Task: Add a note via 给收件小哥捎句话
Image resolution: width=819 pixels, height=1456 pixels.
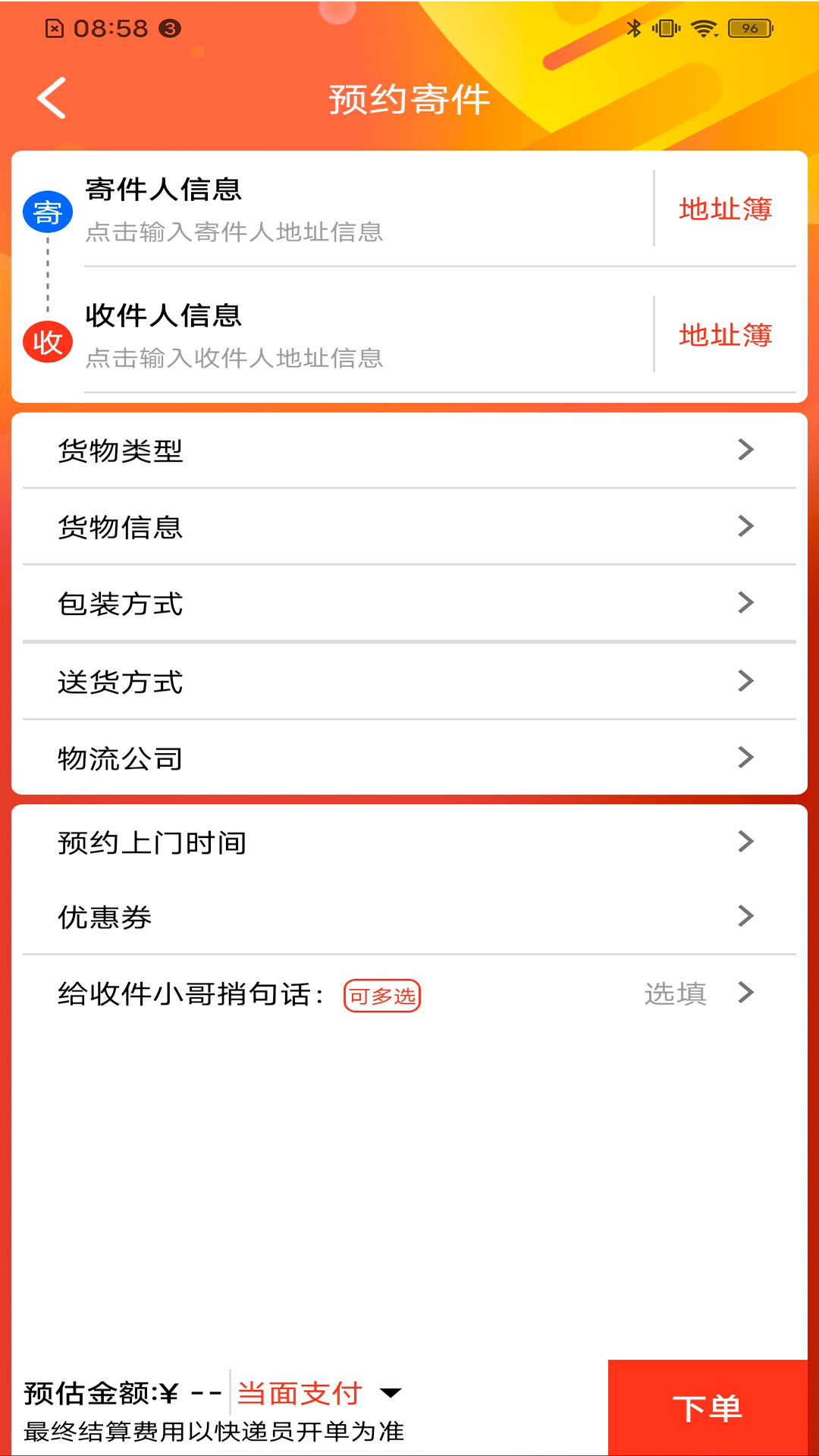Action: coord(409,993)
